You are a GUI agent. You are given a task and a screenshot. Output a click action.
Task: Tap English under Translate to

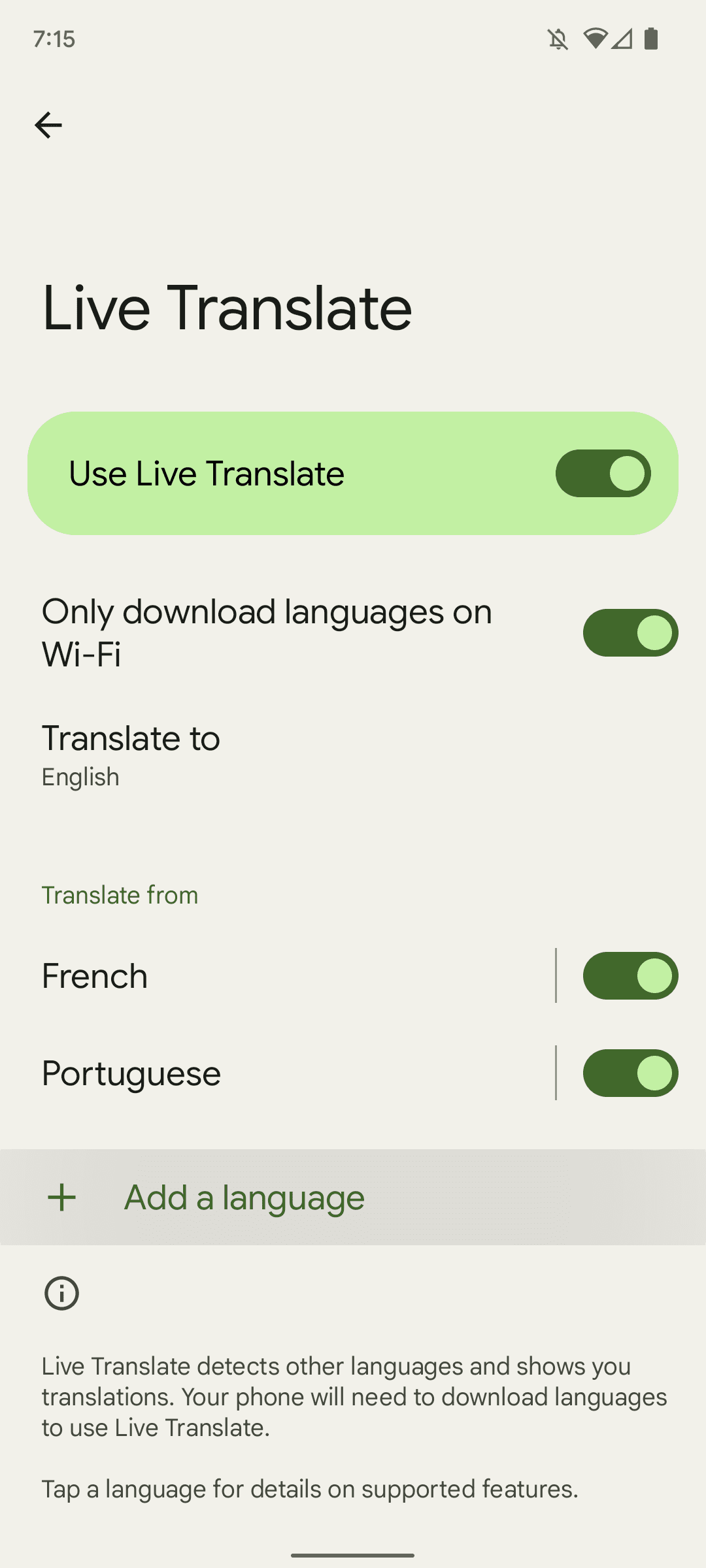(80, 777)
